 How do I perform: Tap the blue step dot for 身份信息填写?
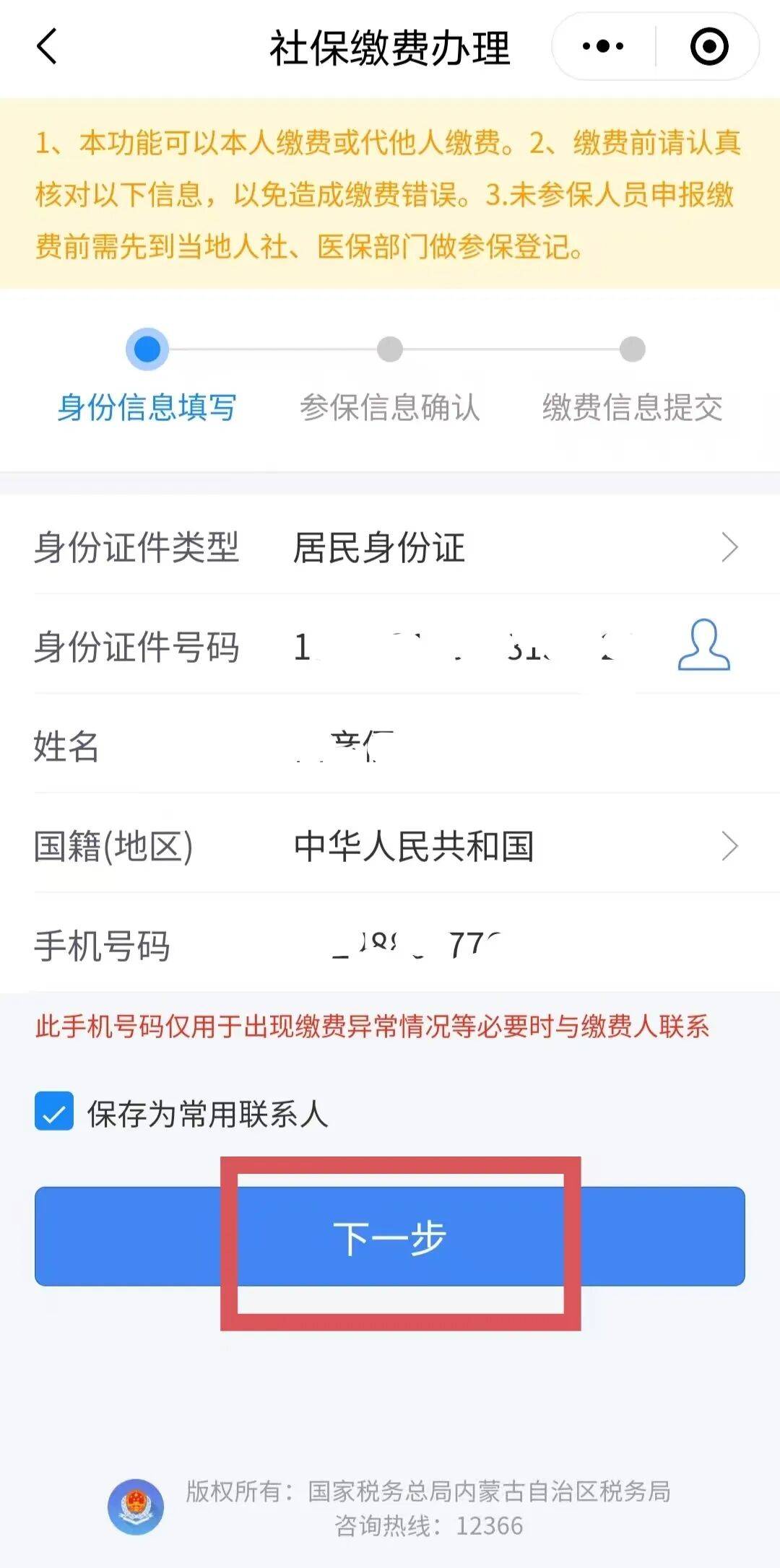pos(147,349)
